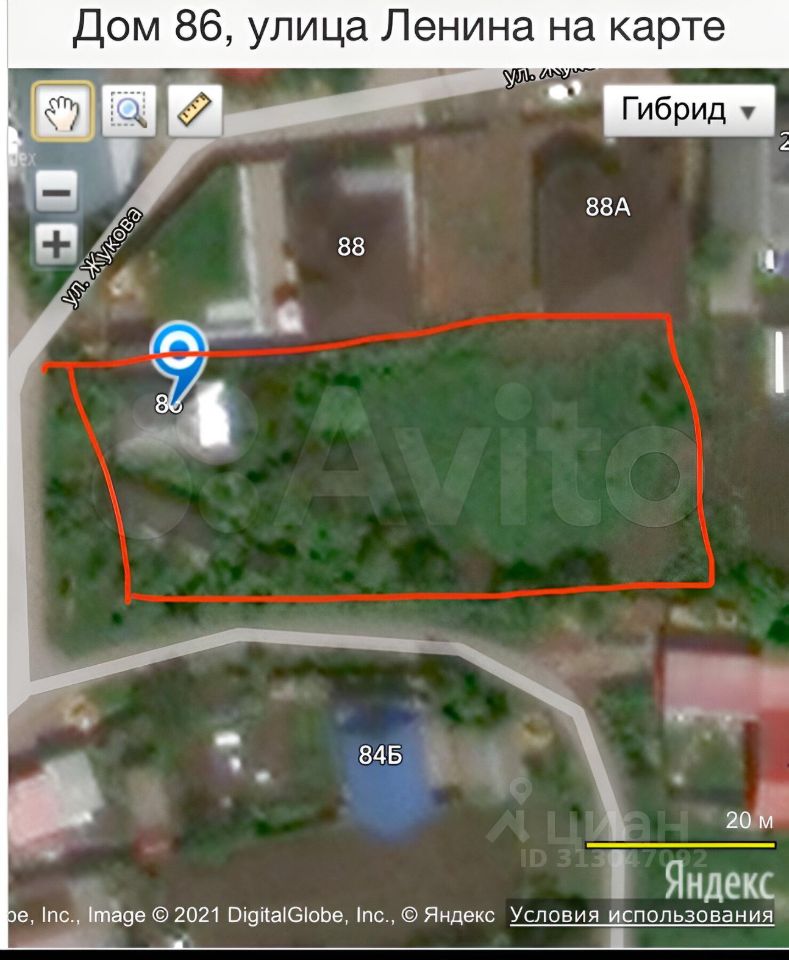Activate the magnifier zoom-to-area tool
Screen dimensions: 789x960
point(129,110)
